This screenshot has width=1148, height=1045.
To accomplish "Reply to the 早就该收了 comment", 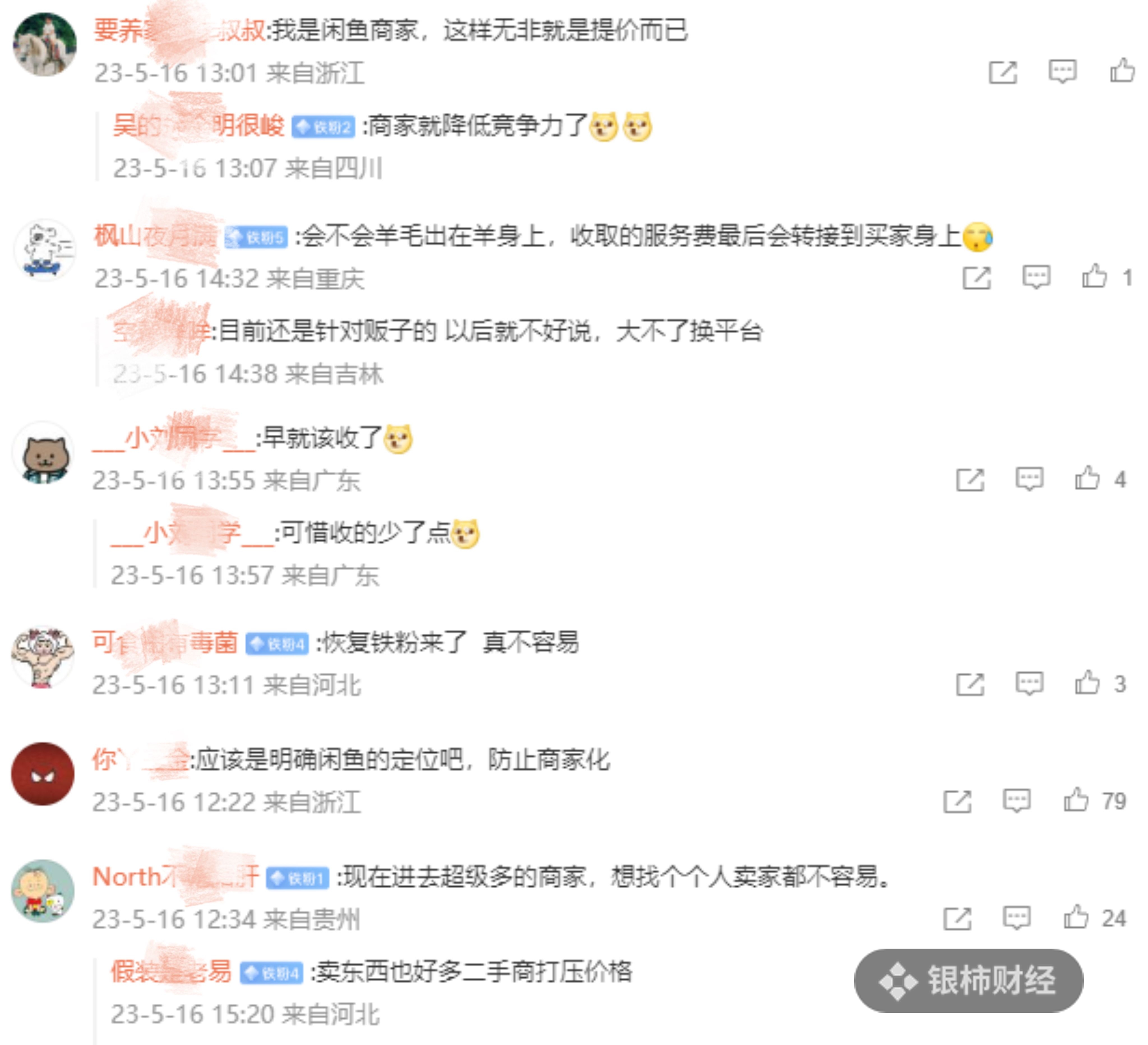I will [1029, 479].
